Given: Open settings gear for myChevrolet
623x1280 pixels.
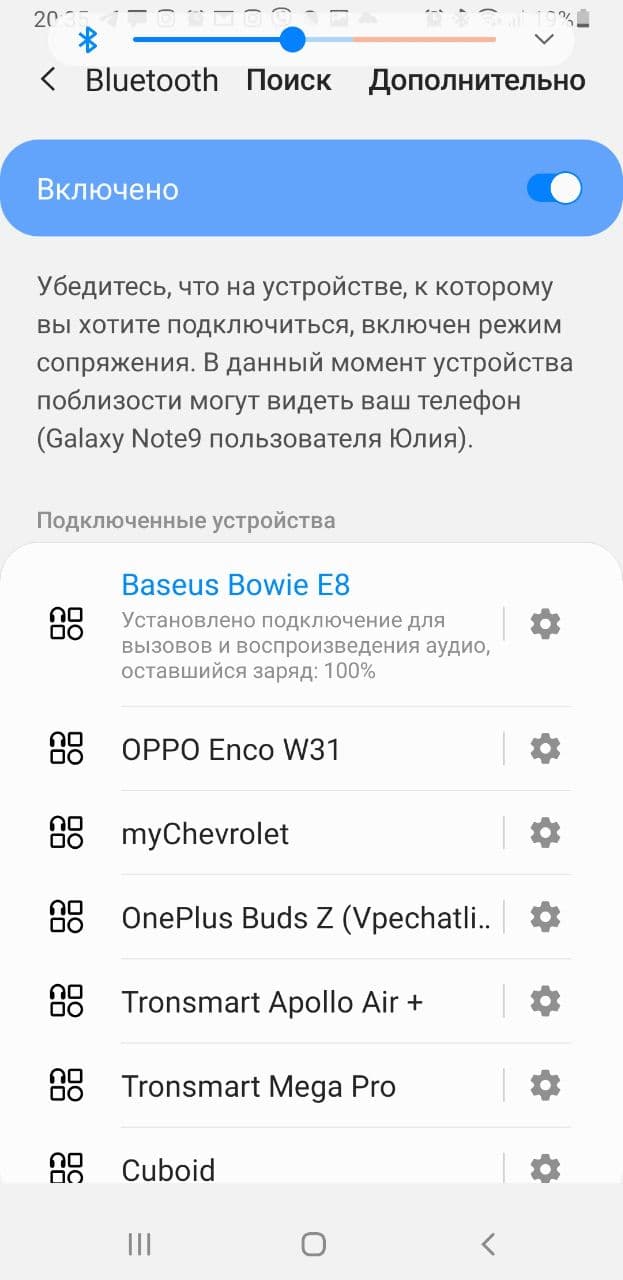Looking at the screenshot, I should click(x=545, y=833).
